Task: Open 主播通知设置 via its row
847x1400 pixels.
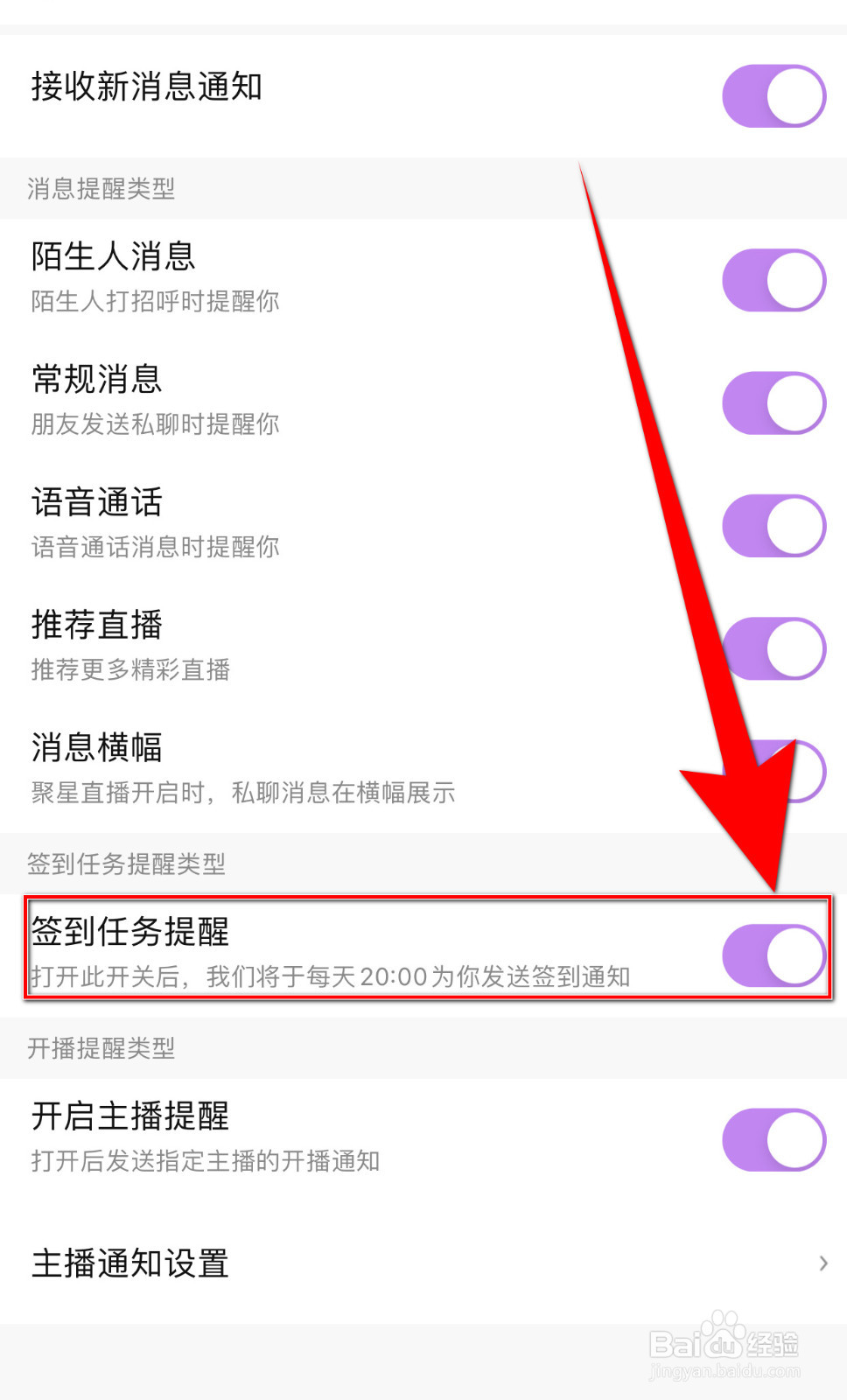Action: [x=350, y=1263]
